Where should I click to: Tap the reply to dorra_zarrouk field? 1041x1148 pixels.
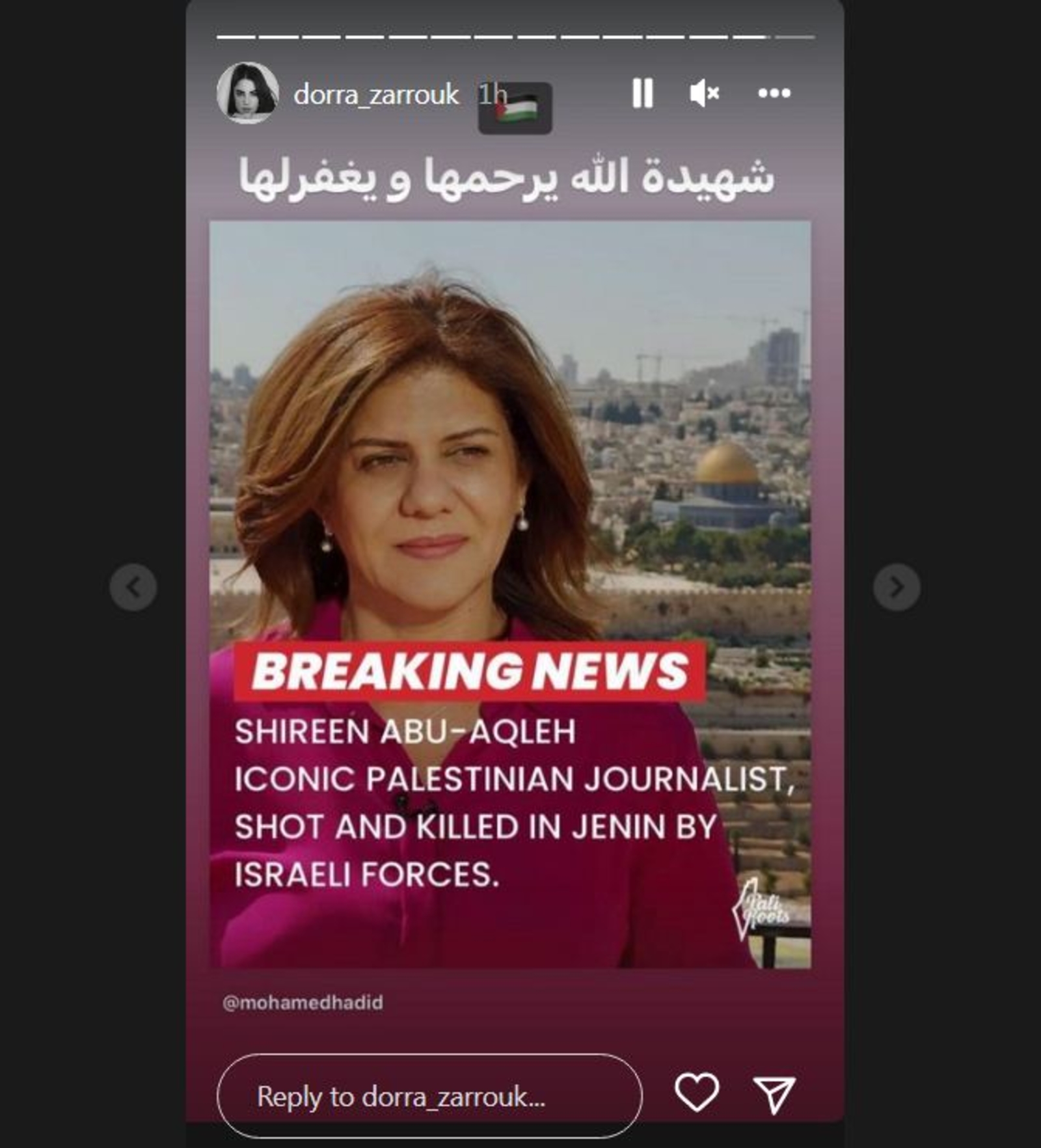429,1096
